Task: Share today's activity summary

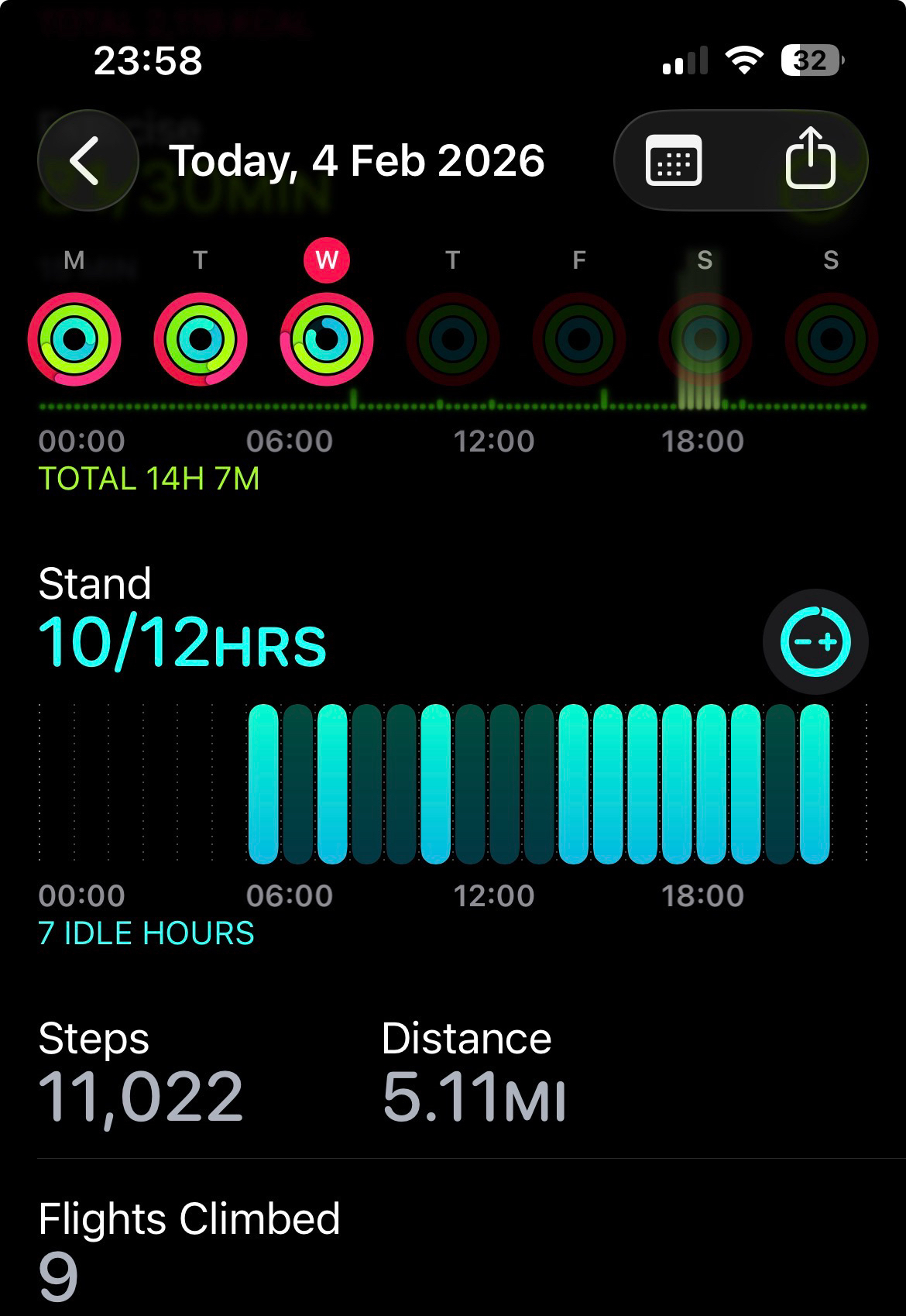Action: tap(810, 159)
